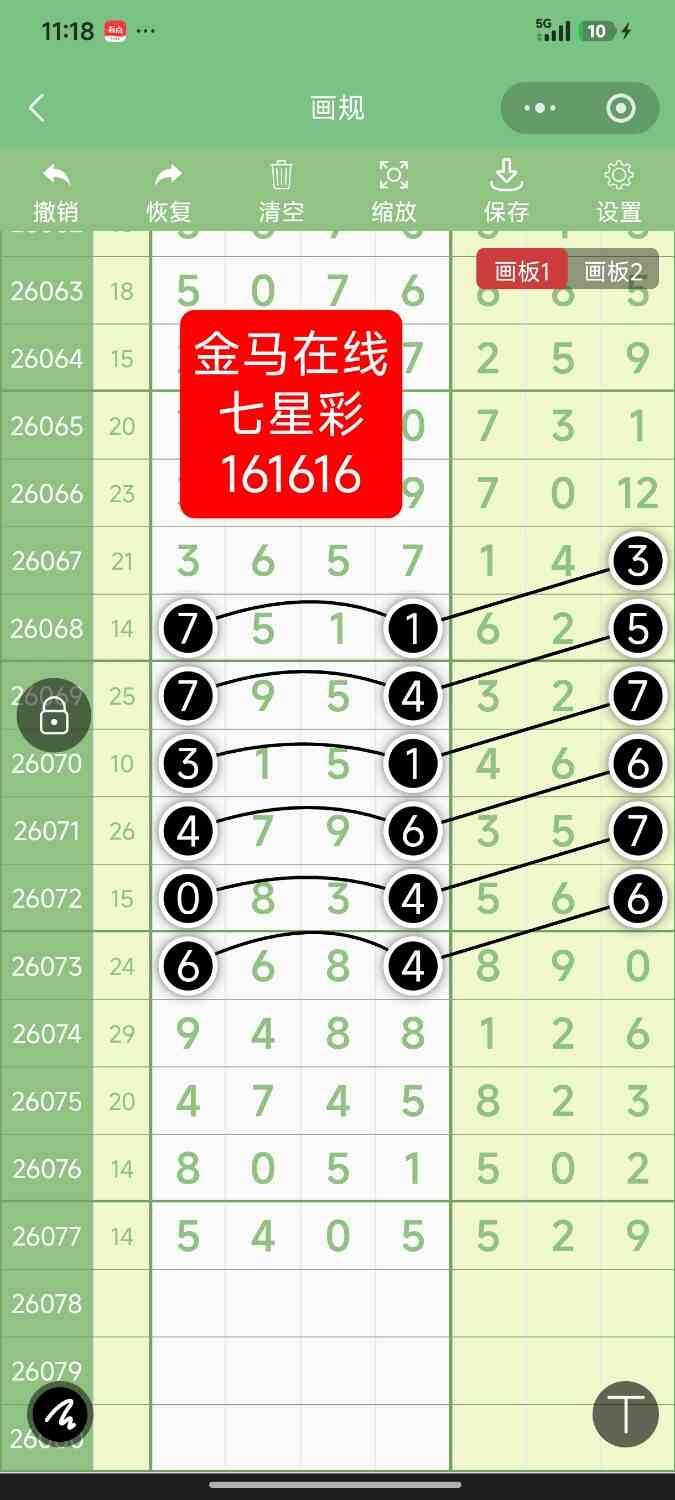Screen dimensions: 675x1500
Task: Open the mini program three-dot menu
Action: [539, 108]
